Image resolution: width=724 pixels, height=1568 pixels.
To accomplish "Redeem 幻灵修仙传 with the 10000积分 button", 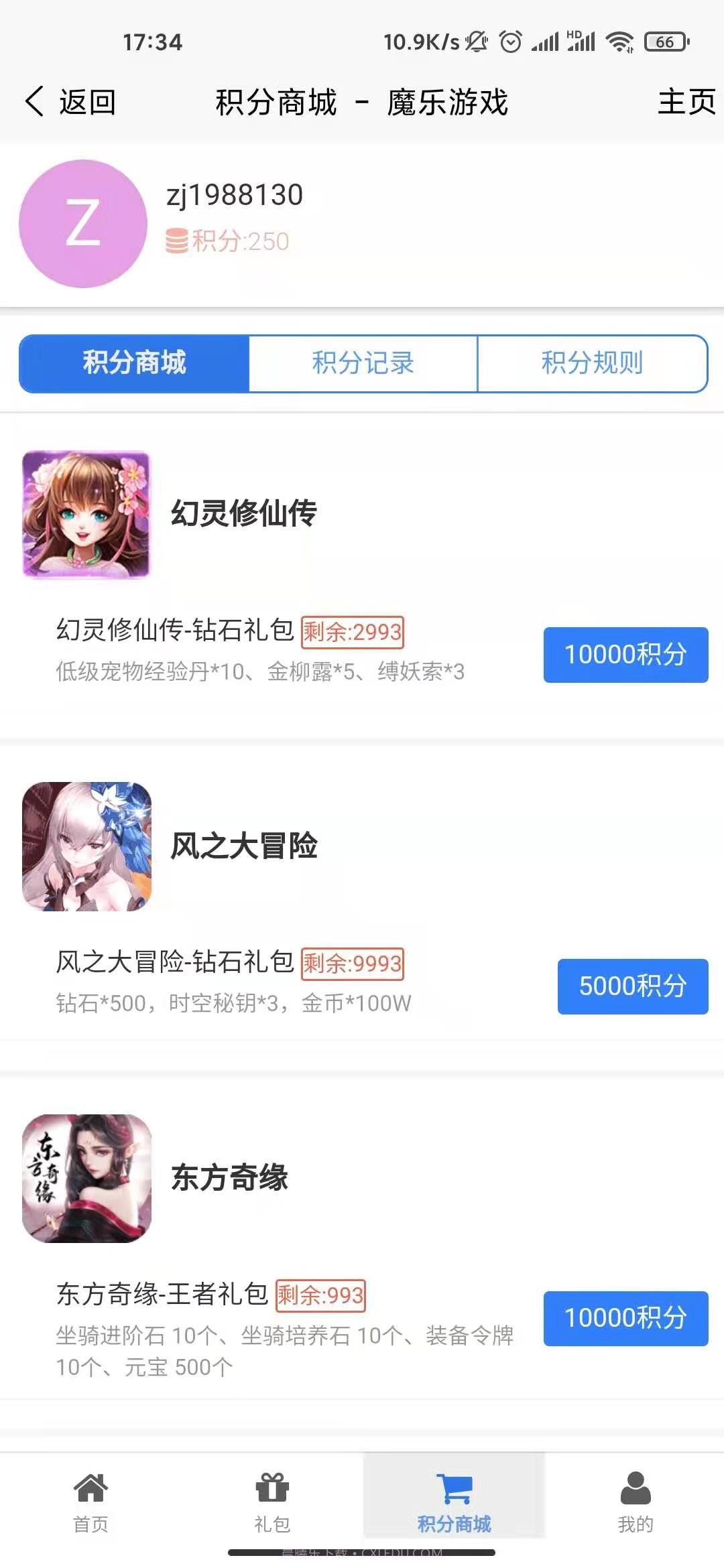I will tap(625, 655).
